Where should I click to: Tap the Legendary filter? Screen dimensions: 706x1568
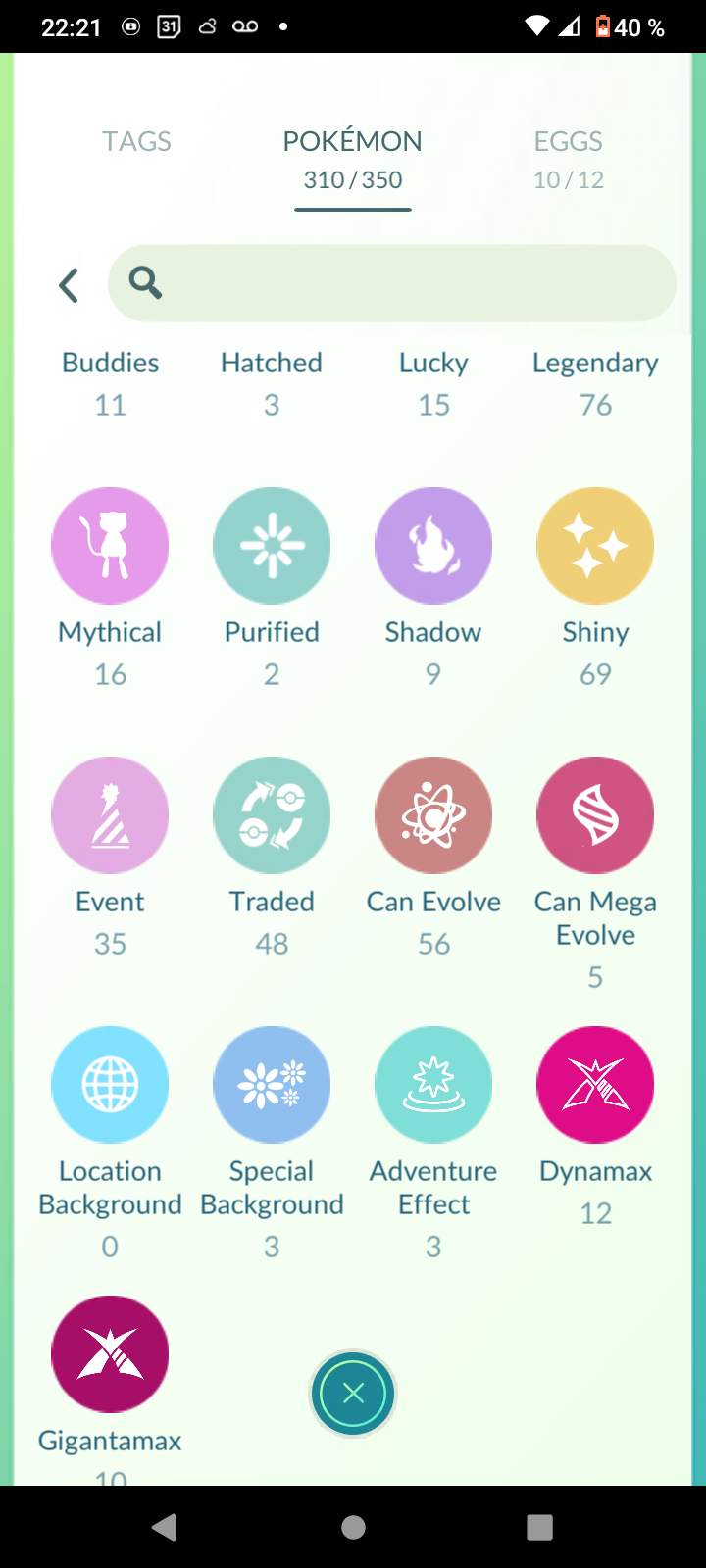(x=595, y=382)
